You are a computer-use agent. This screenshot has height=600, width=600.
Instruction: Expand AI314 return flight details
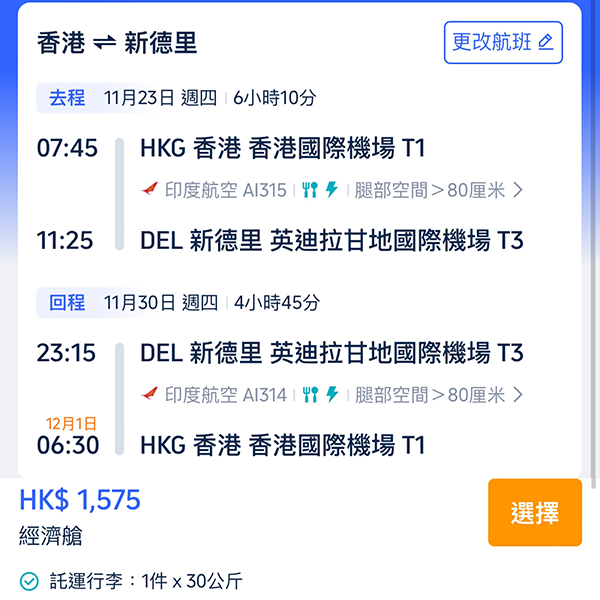[516, 395]
